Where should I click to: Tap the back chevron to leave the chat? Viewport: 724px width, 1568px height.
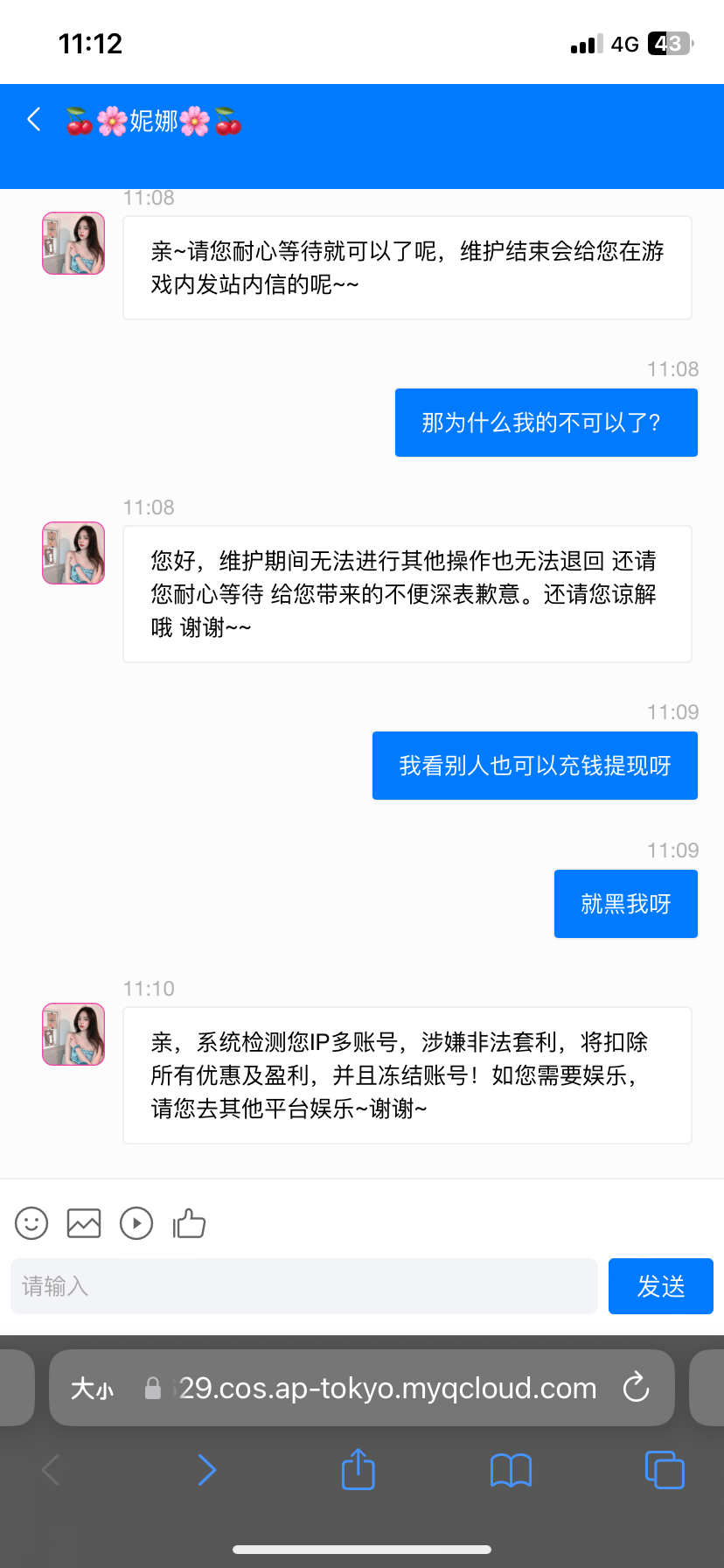(x=33, y=120)
